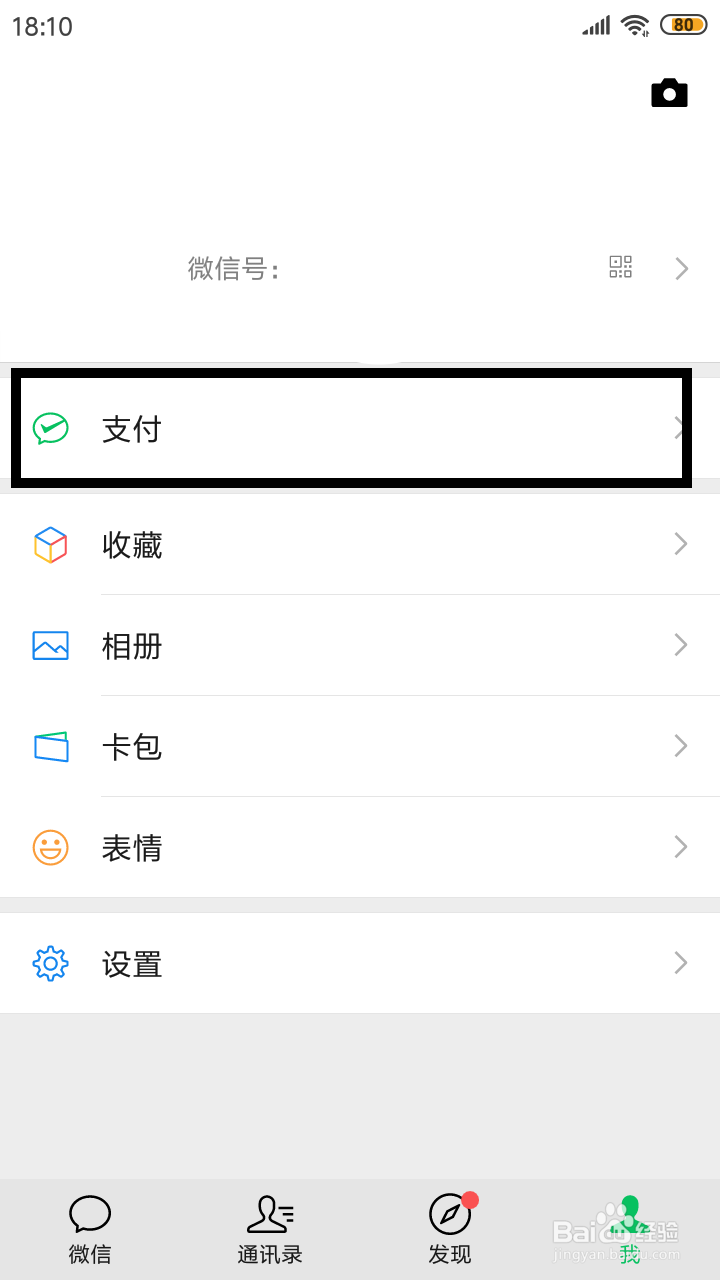Select the Pay menu item icon
This screenshot has height=1280, width=720.
pyautogui.click(x=50, y=430)
